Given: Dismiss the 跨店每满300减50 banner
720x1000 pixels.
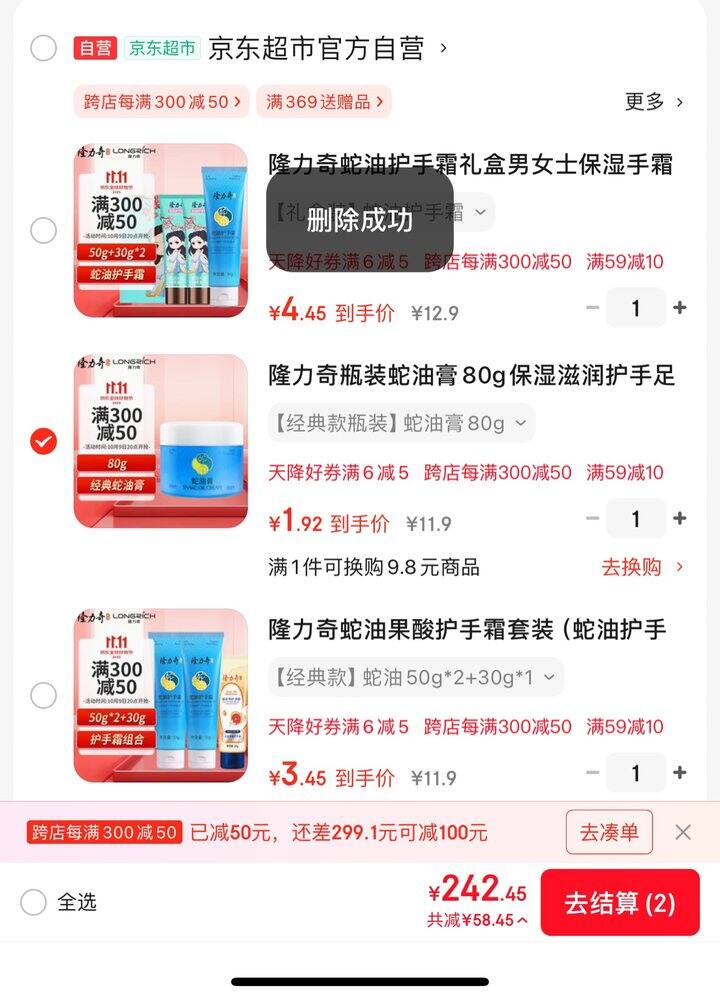Looking at the screenshot, I should click(683, 832).
